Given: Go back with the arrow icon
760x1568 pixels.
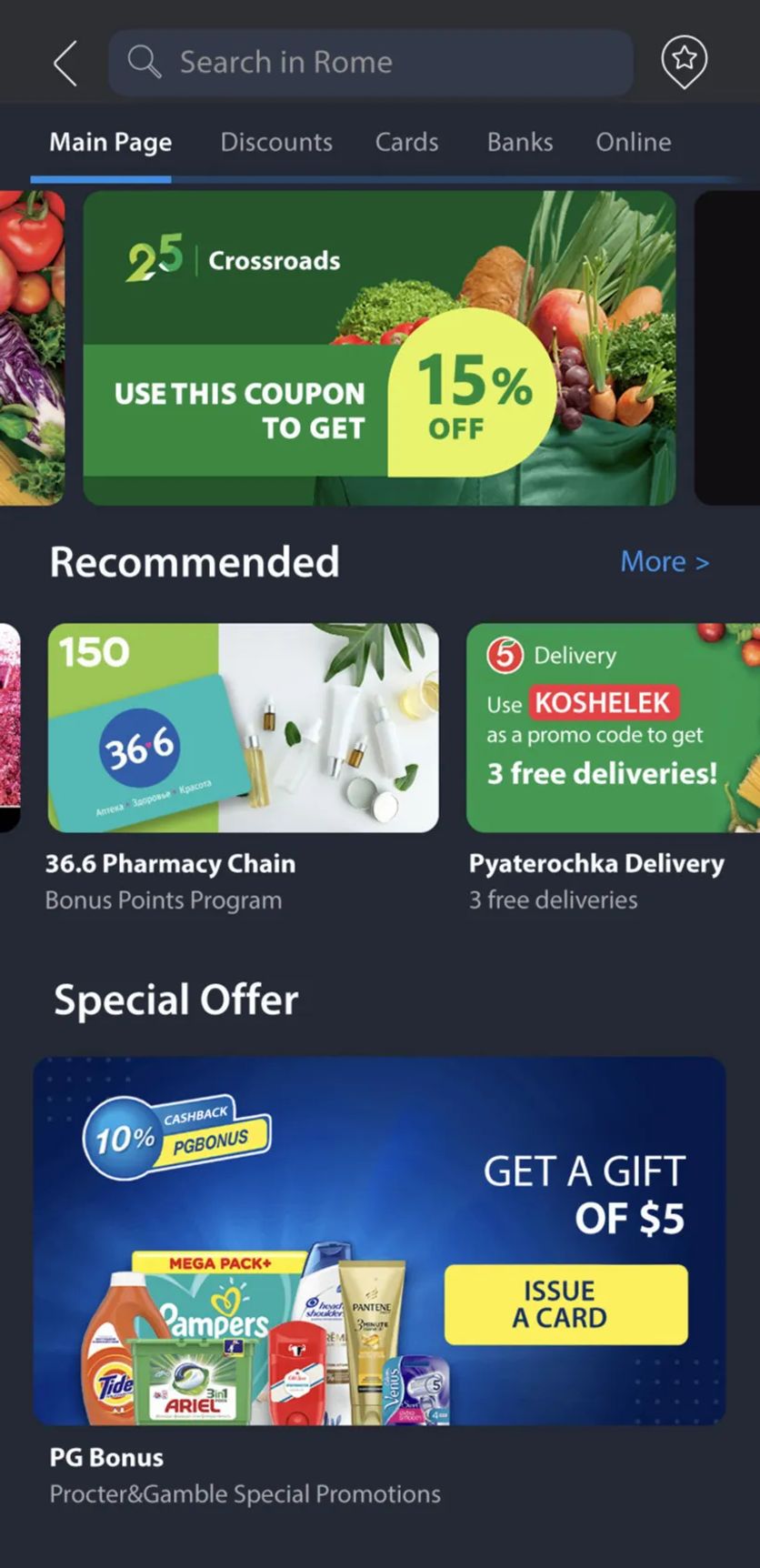Looking at the screenshot, I should tap(65, 64).
